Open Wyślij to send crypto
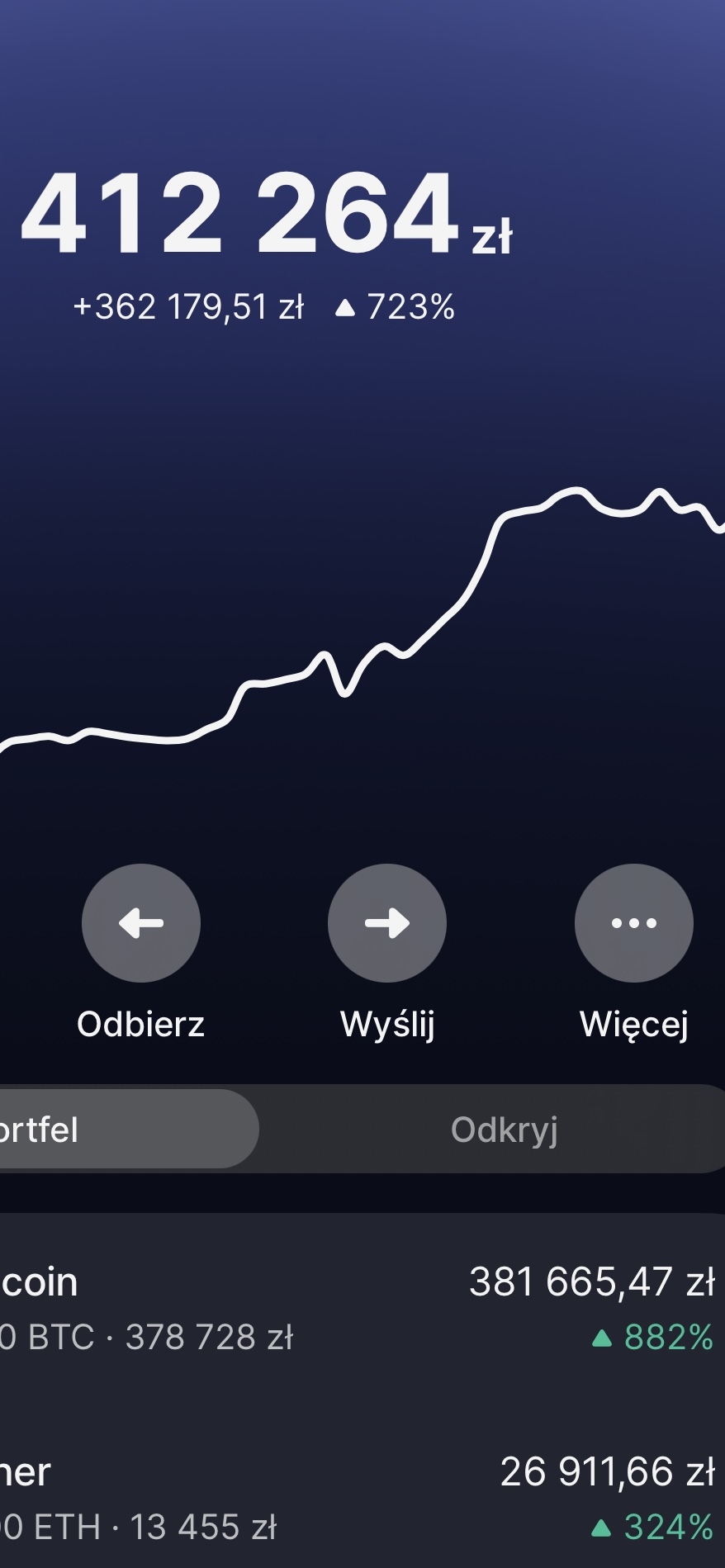The image size is (725, 1568). coord(387,923)
